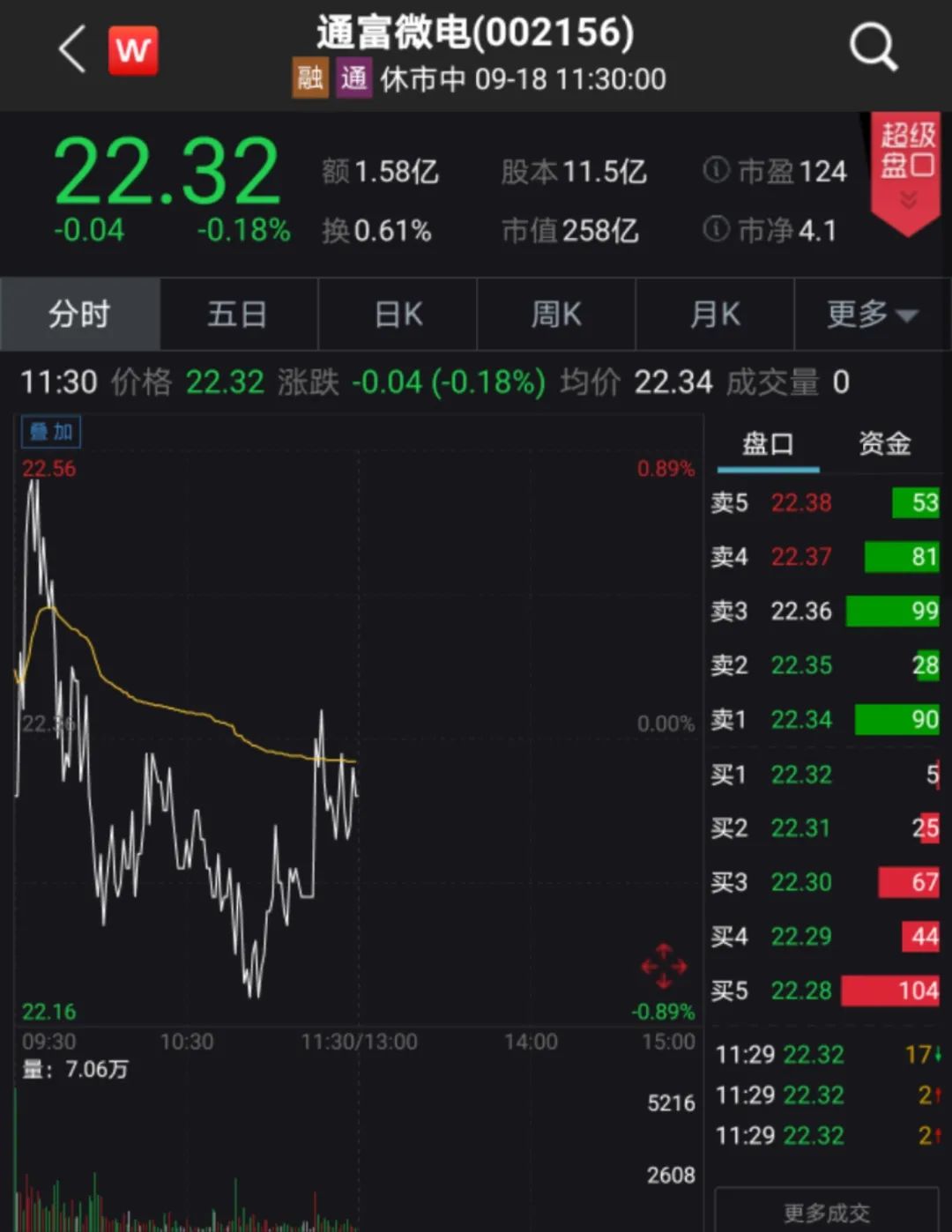Tap the red fullscreen arrows icon on chart

point(664,966)
